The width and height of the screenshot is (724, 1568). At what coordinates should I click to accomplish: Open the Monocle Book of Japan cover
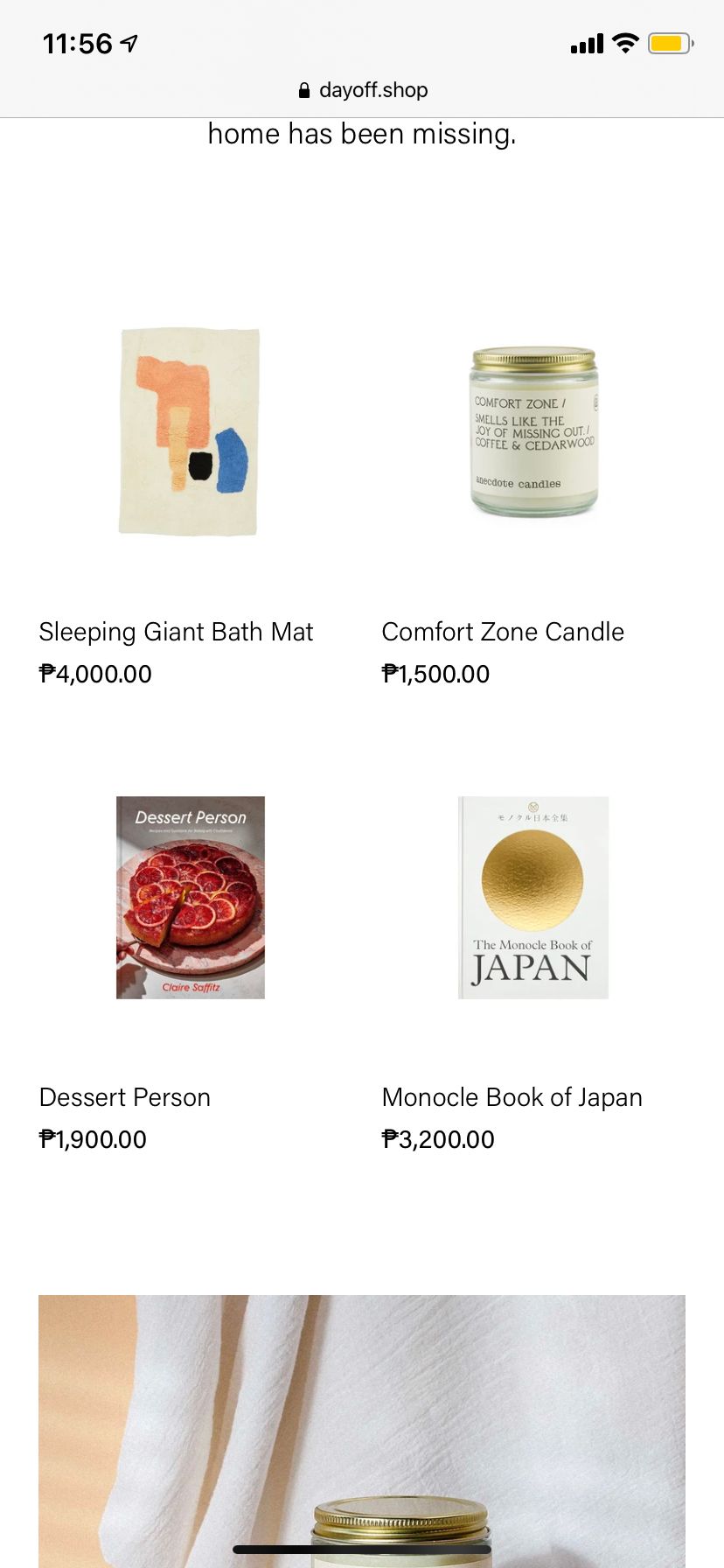click(x=533, y=897)
